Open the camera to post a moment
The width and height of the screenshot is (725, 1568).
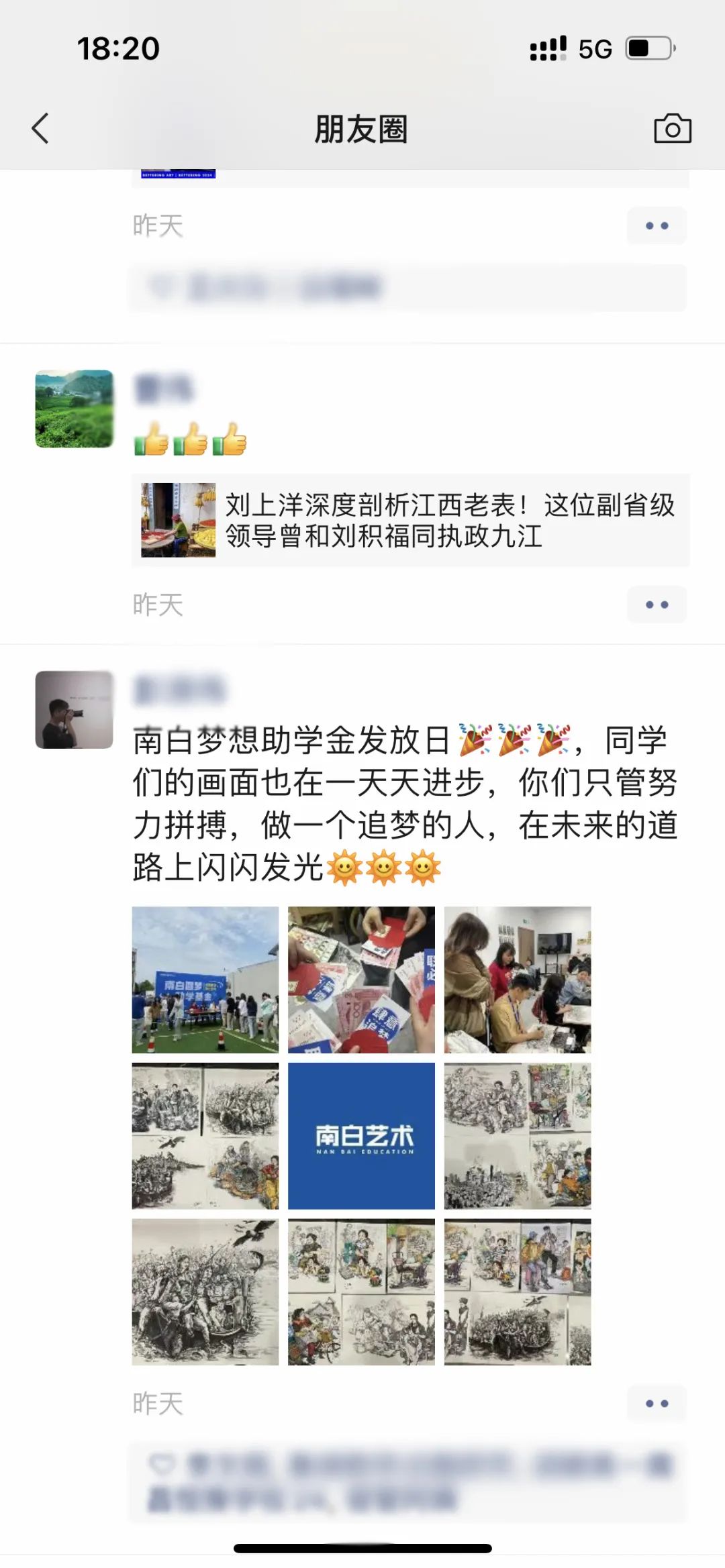coord(672,128)
